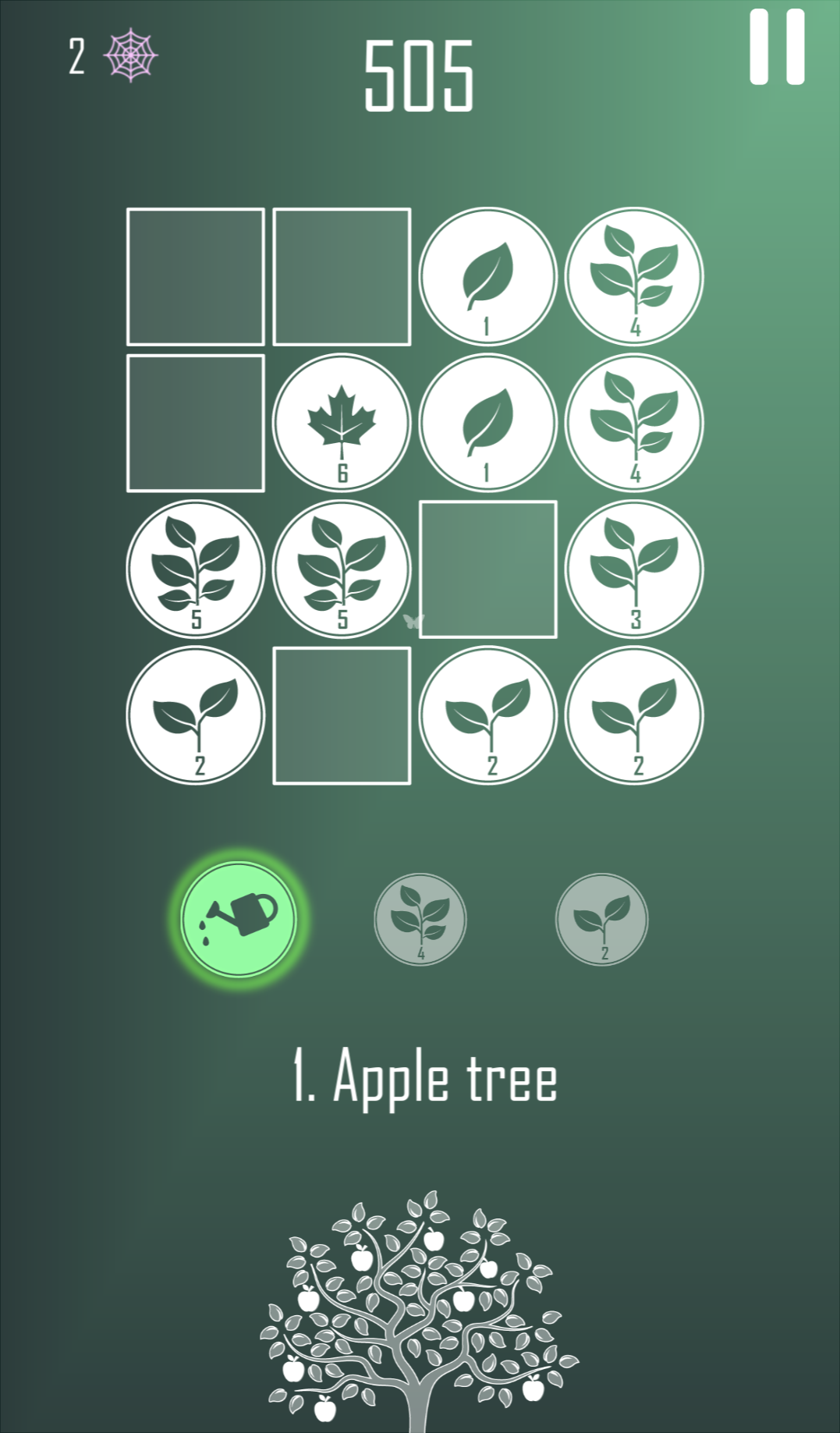Select the glowing watering can power-up
Image resolution: width=840 pixels, height=1433 pixels.
point(237,919)
